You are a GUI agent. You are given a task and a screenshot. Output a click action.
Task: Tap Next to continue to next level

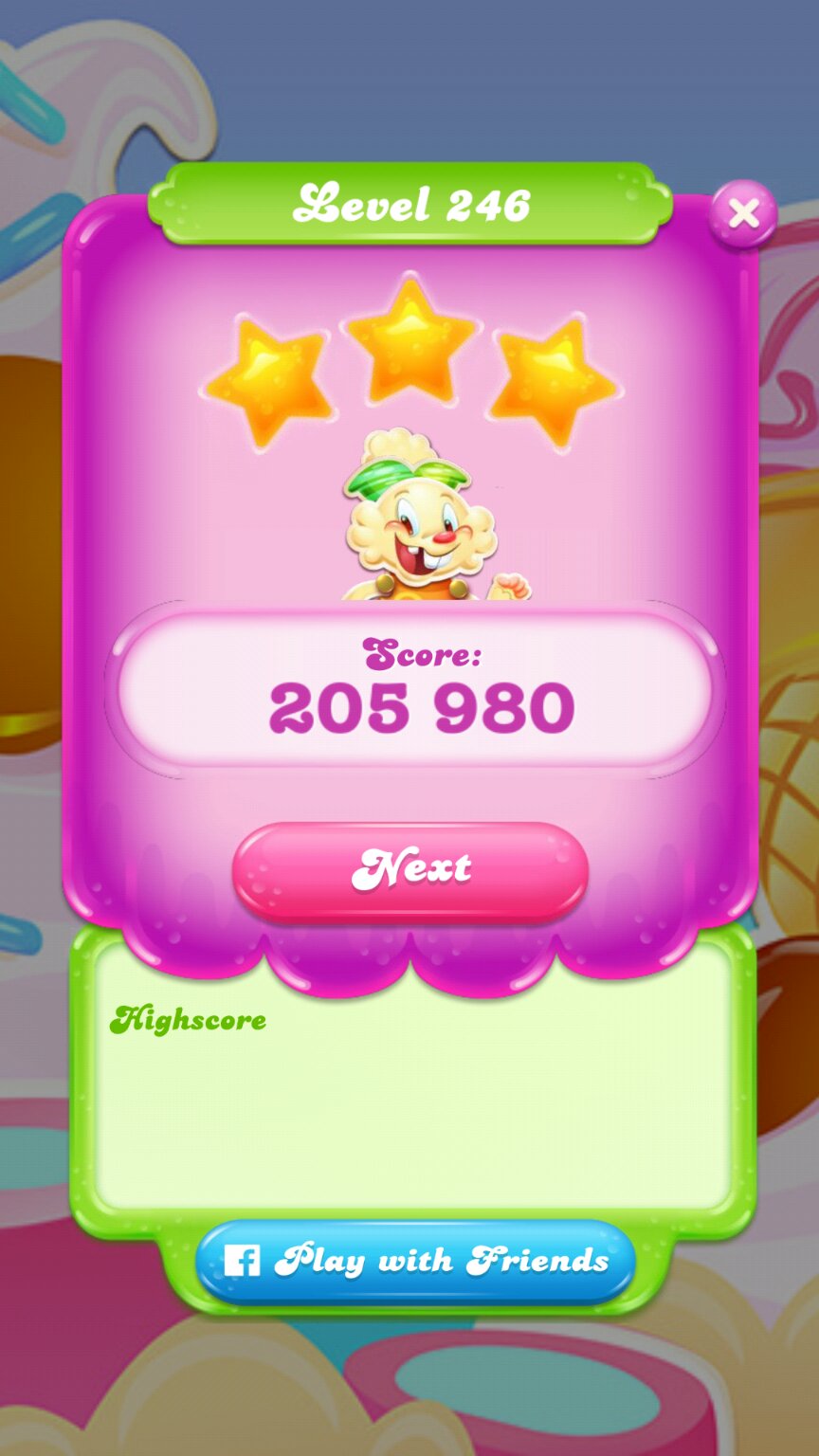coord(410,869)
